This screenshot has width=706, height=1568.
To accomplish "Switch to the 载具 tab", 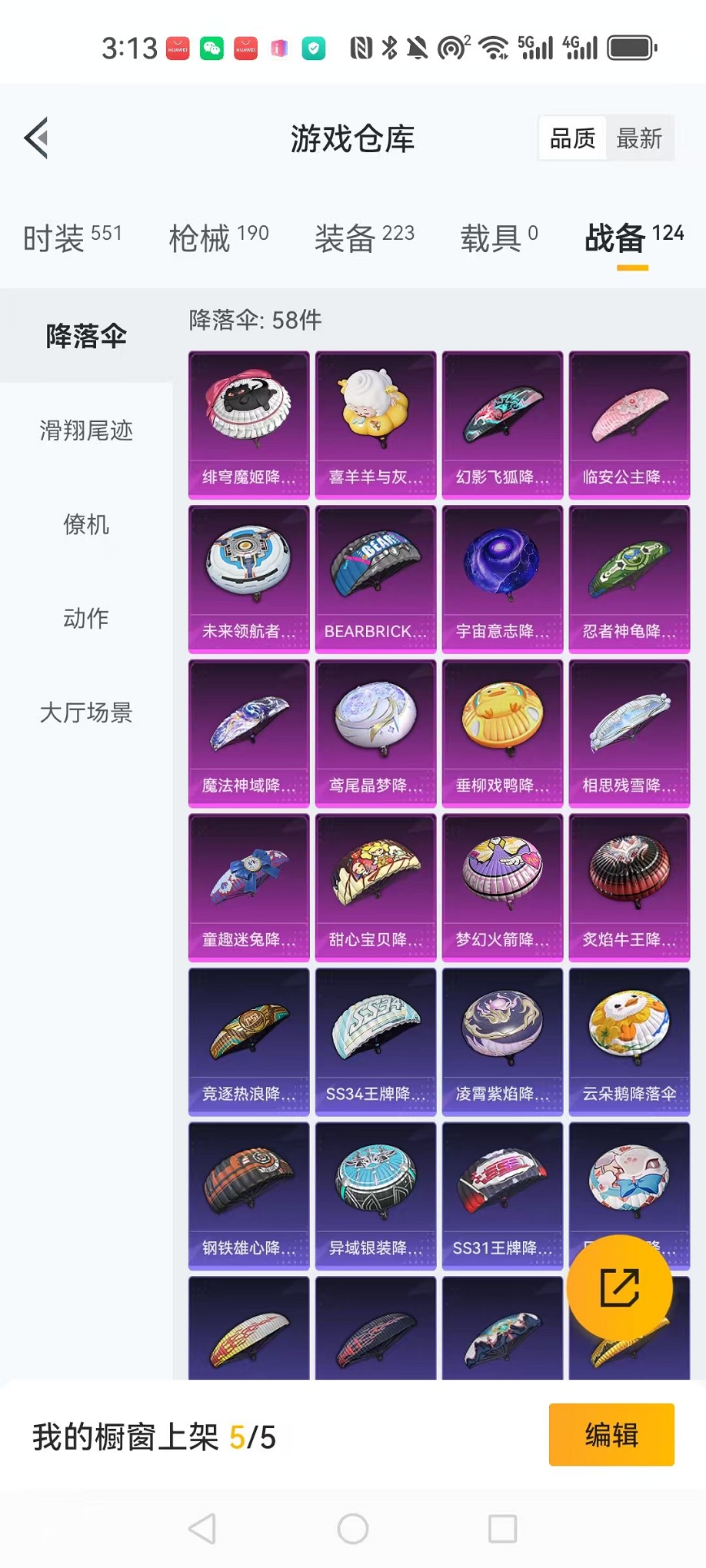I will point(499,238).
